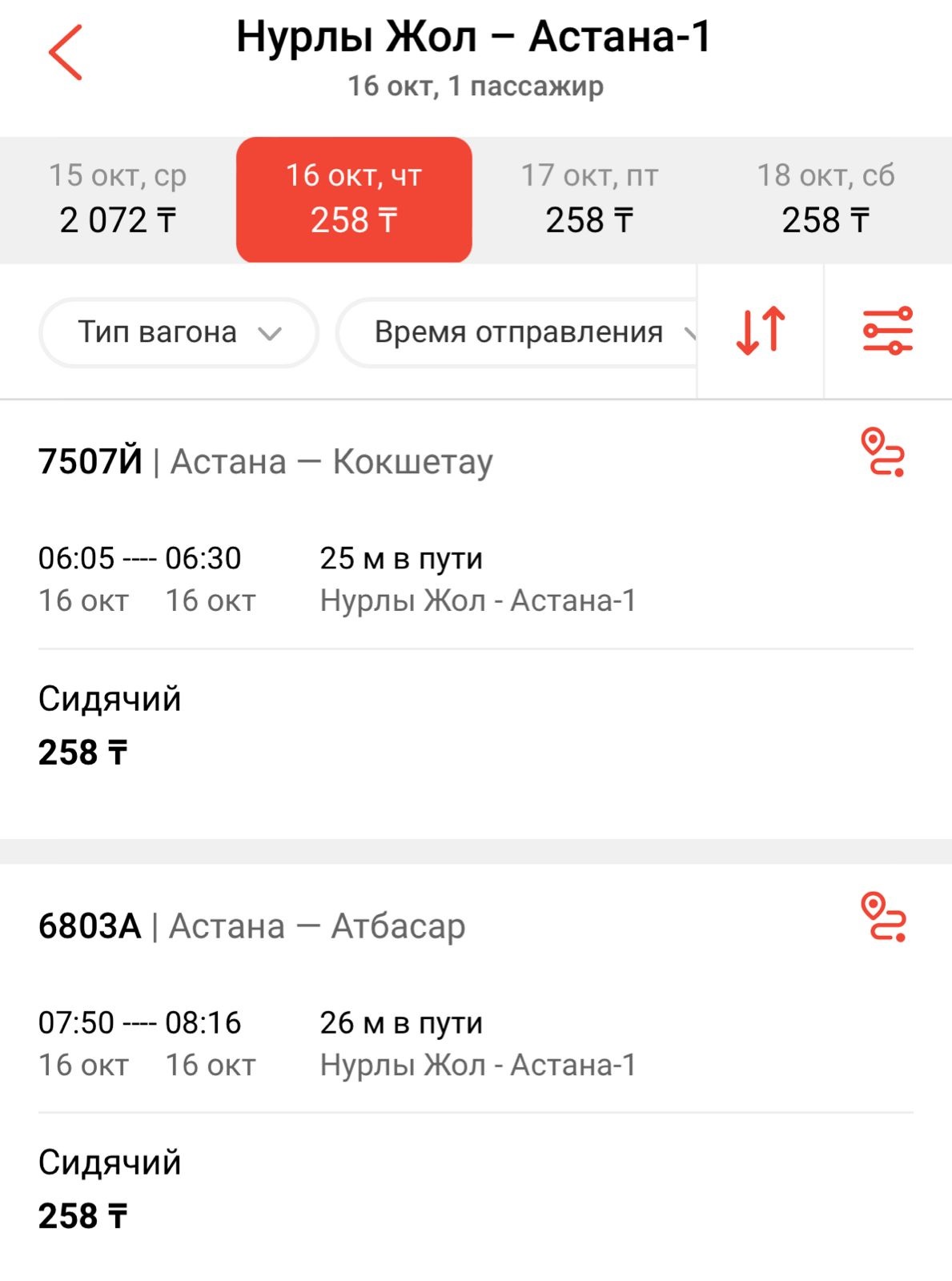Switch to the 18 окт, сб date
The width and height of the screenshot is (952, 1281).
pyautogui.click(x=826, y=199)
